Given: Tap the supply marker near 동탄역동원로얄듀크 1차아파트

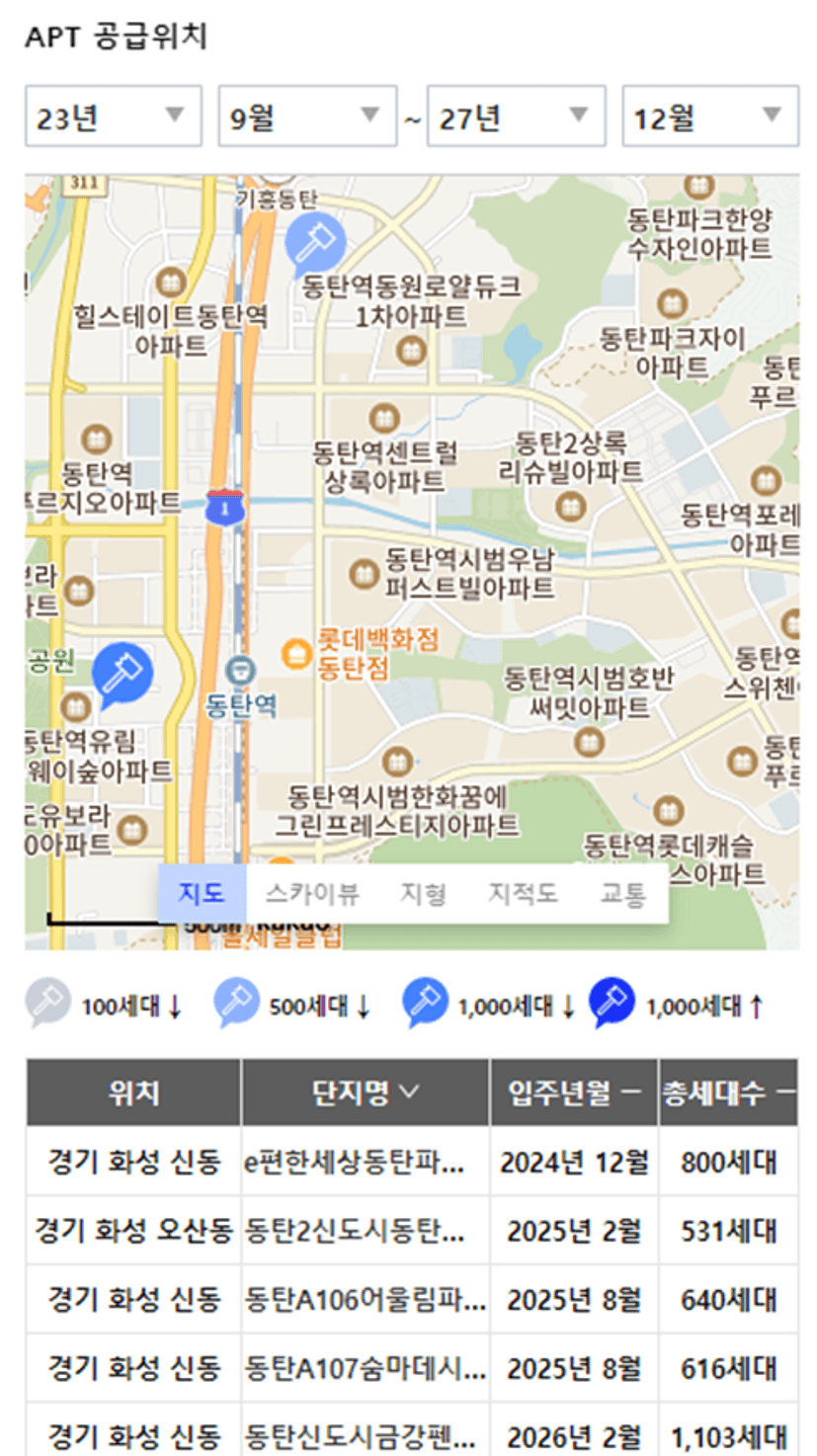Looking at the screenshot, I should coord(315,242).
